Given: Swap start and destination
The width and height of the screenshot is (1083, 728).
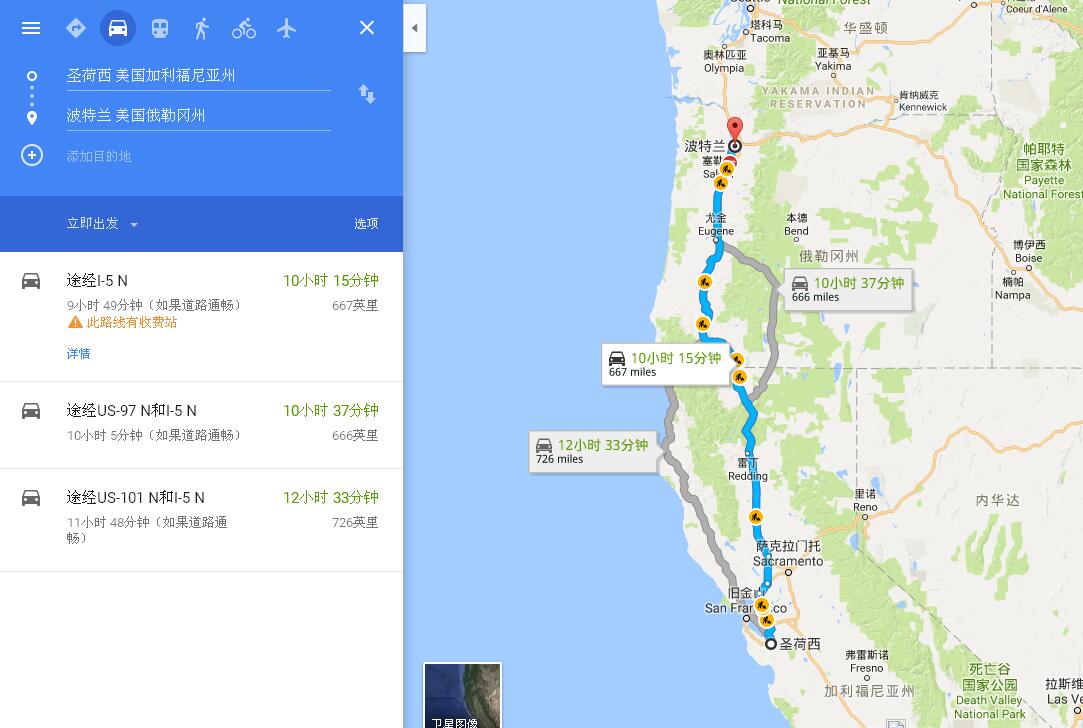Looking at the screenshot, I should point(367,95).
